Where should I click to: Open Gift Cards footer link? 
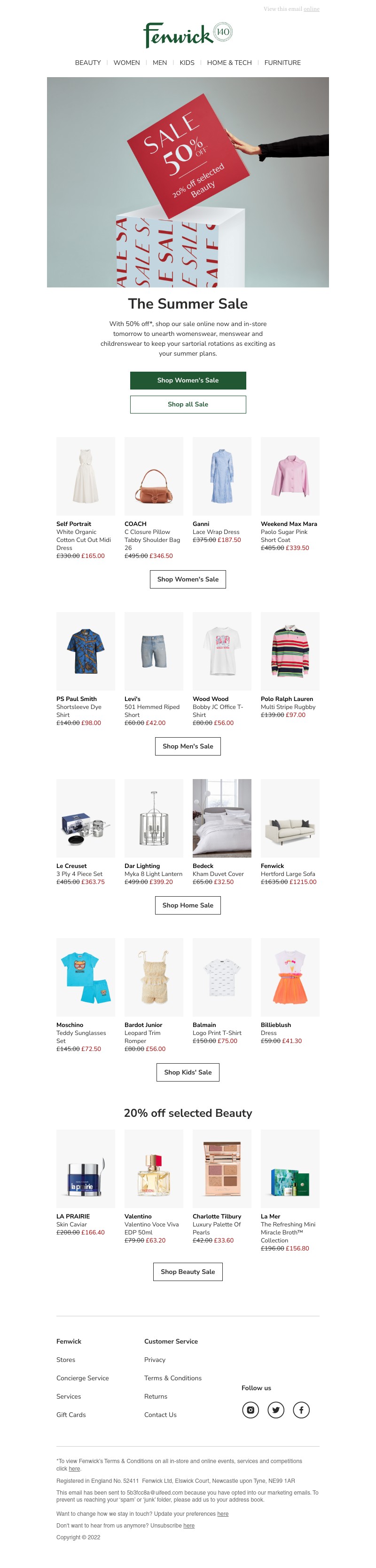tap(70, 1414)
